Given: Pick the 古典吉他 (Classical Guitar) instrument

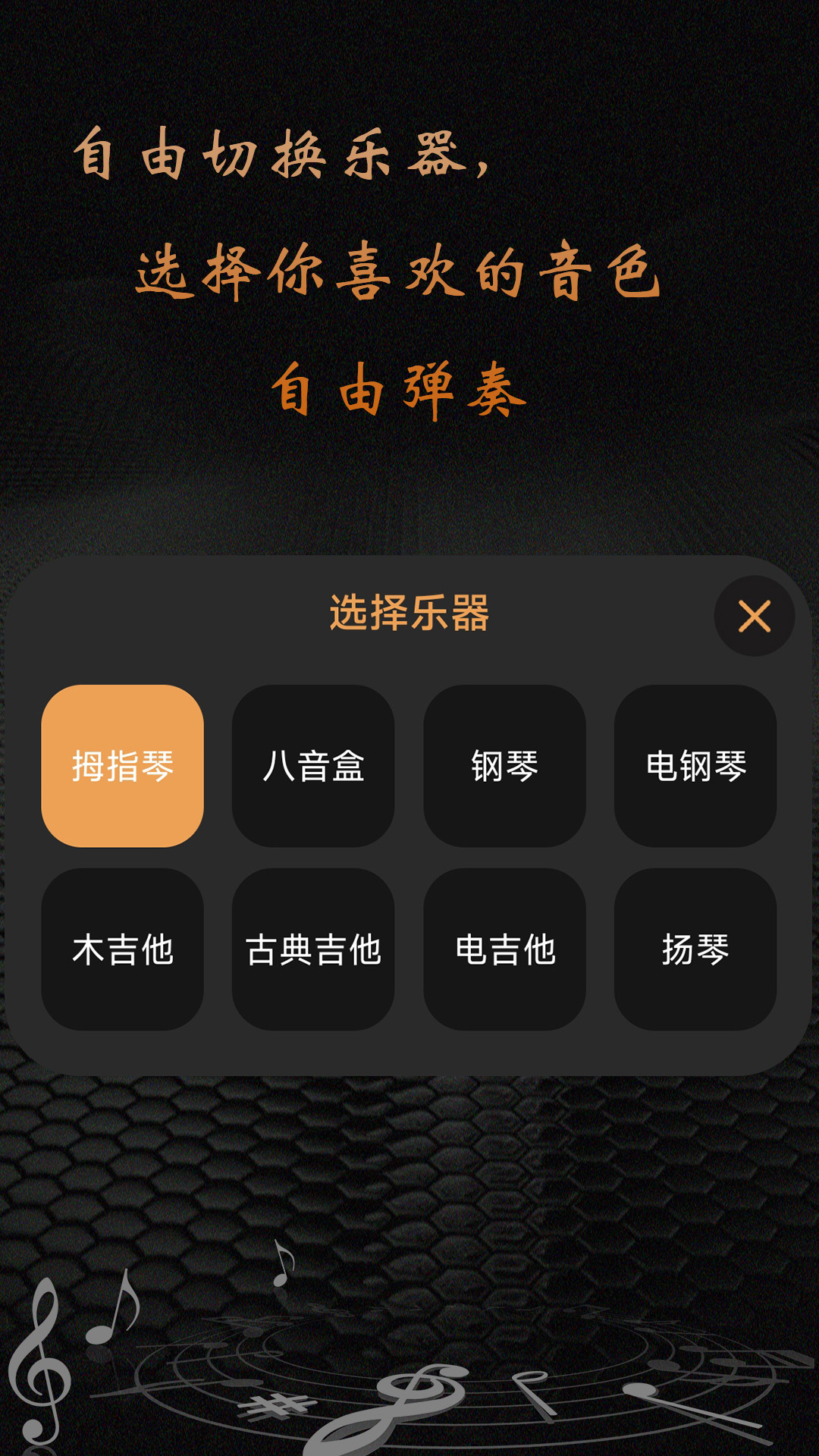Looking at the screenshot, I should click(314, 948).
